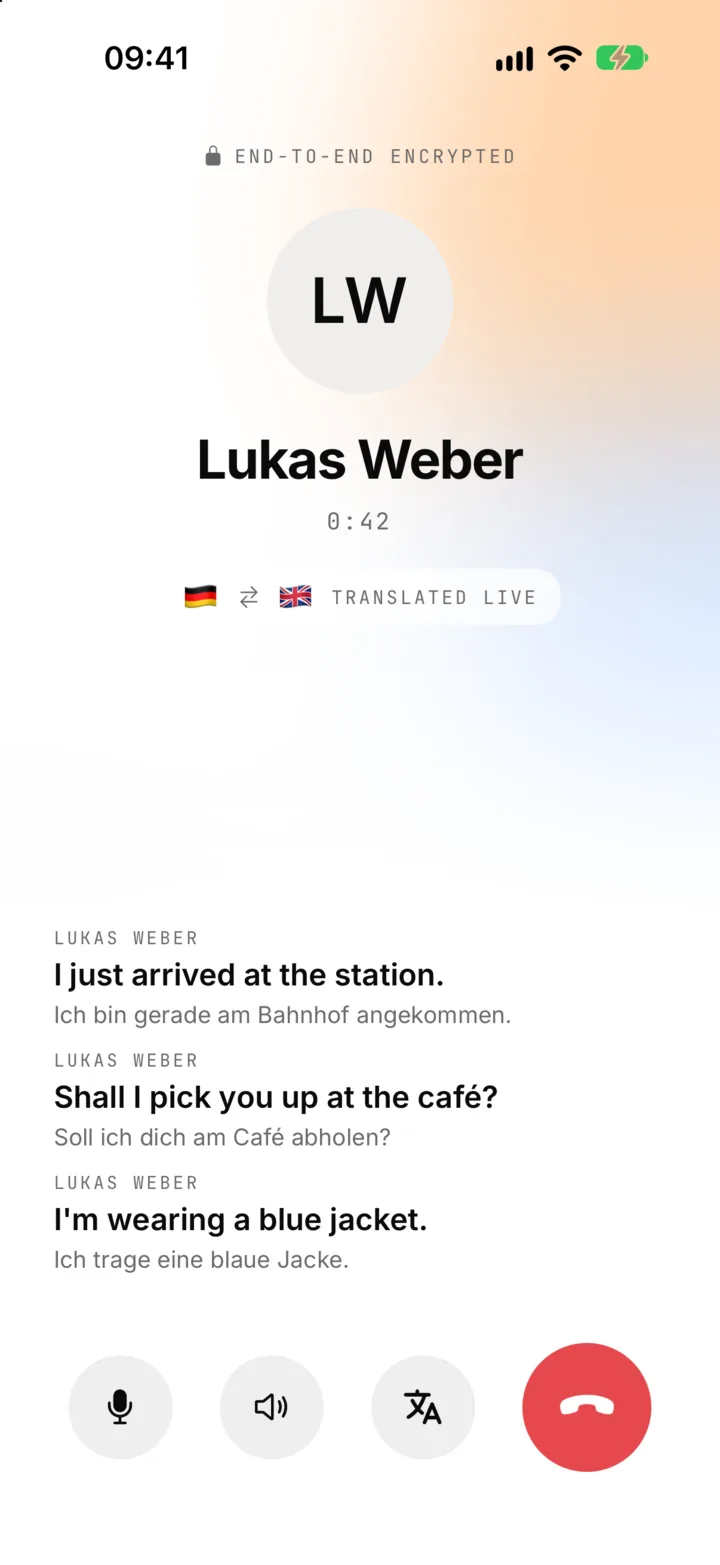The image size is (720, 1565).
Task: End the call with Lukas Weber
Action: coord(587,1407)
